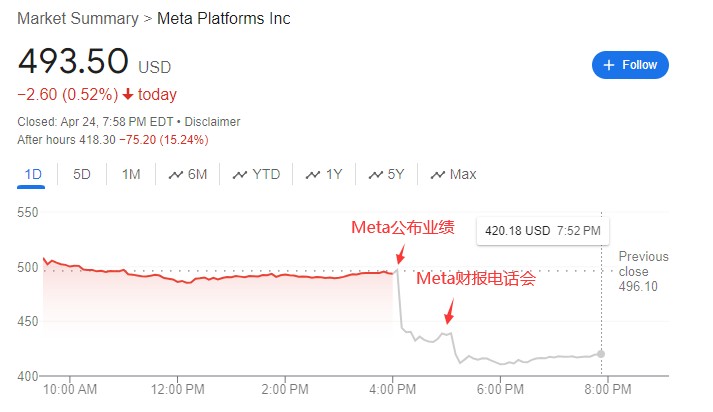Switch to the 5Y chart range
Screen dimensions: 713x412
coord(387,174)
